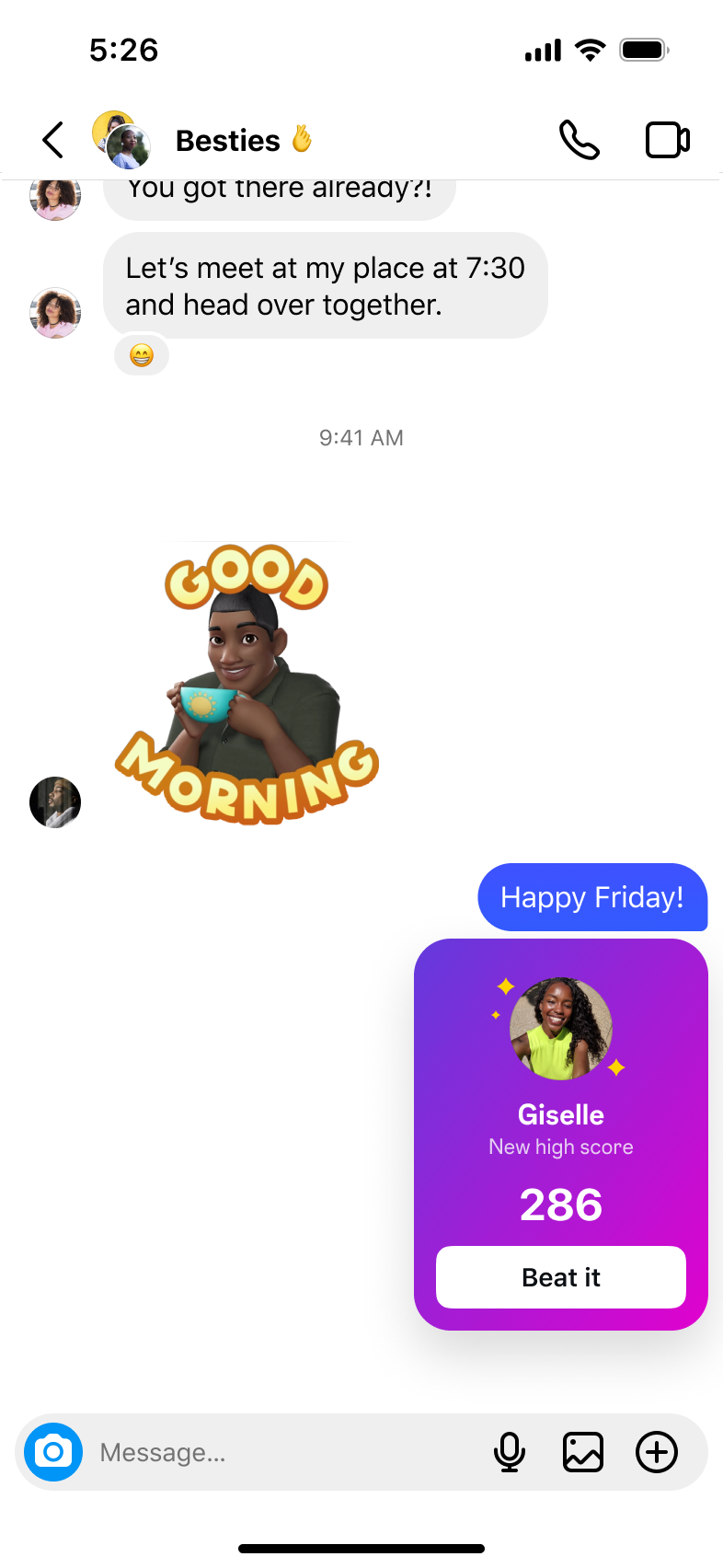Viewport: 723px width, 1568px height.
Task: Open the profile of the sticker sender
Action: pyautogui.click(x=55, y=802)
